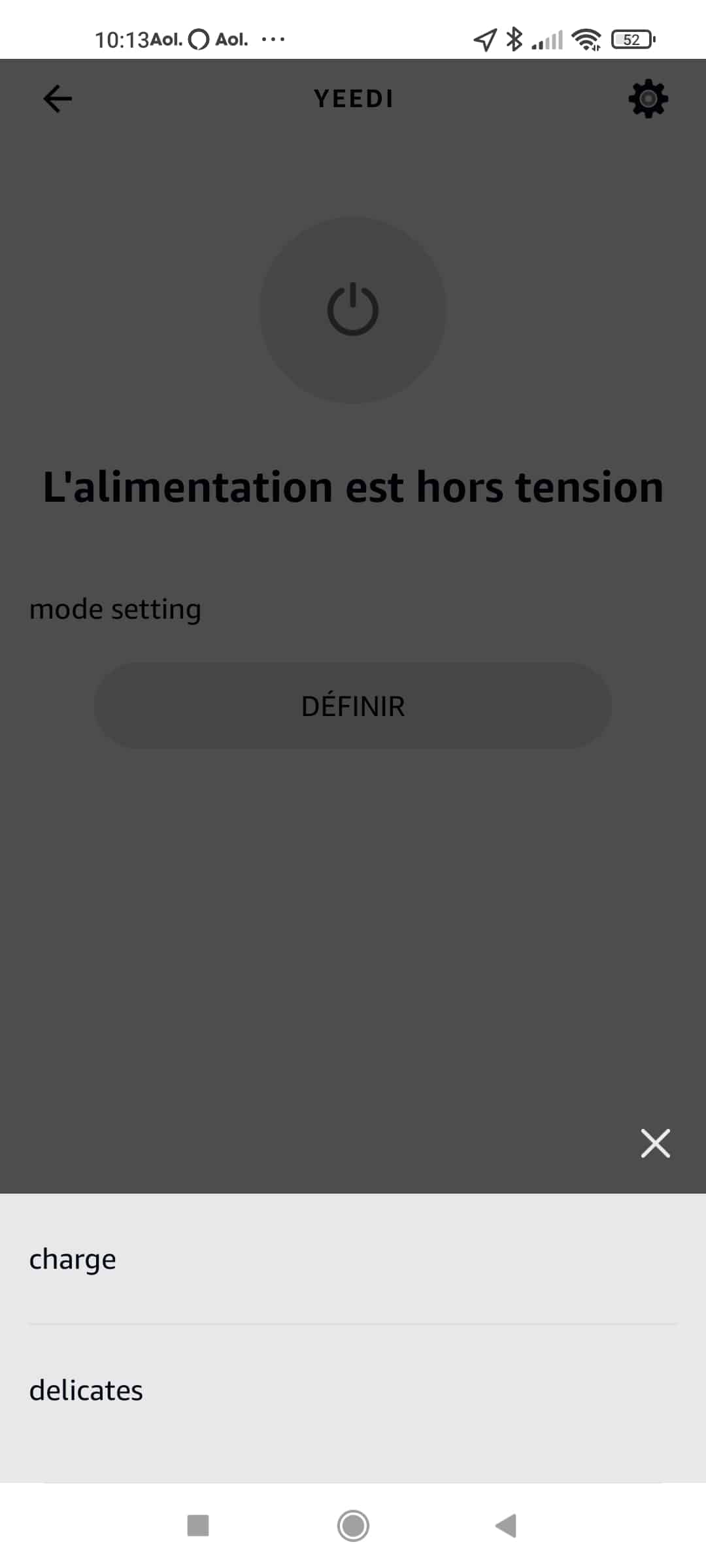Tap the system home button
The image size is (706, 1568).
pos(353,1526)
